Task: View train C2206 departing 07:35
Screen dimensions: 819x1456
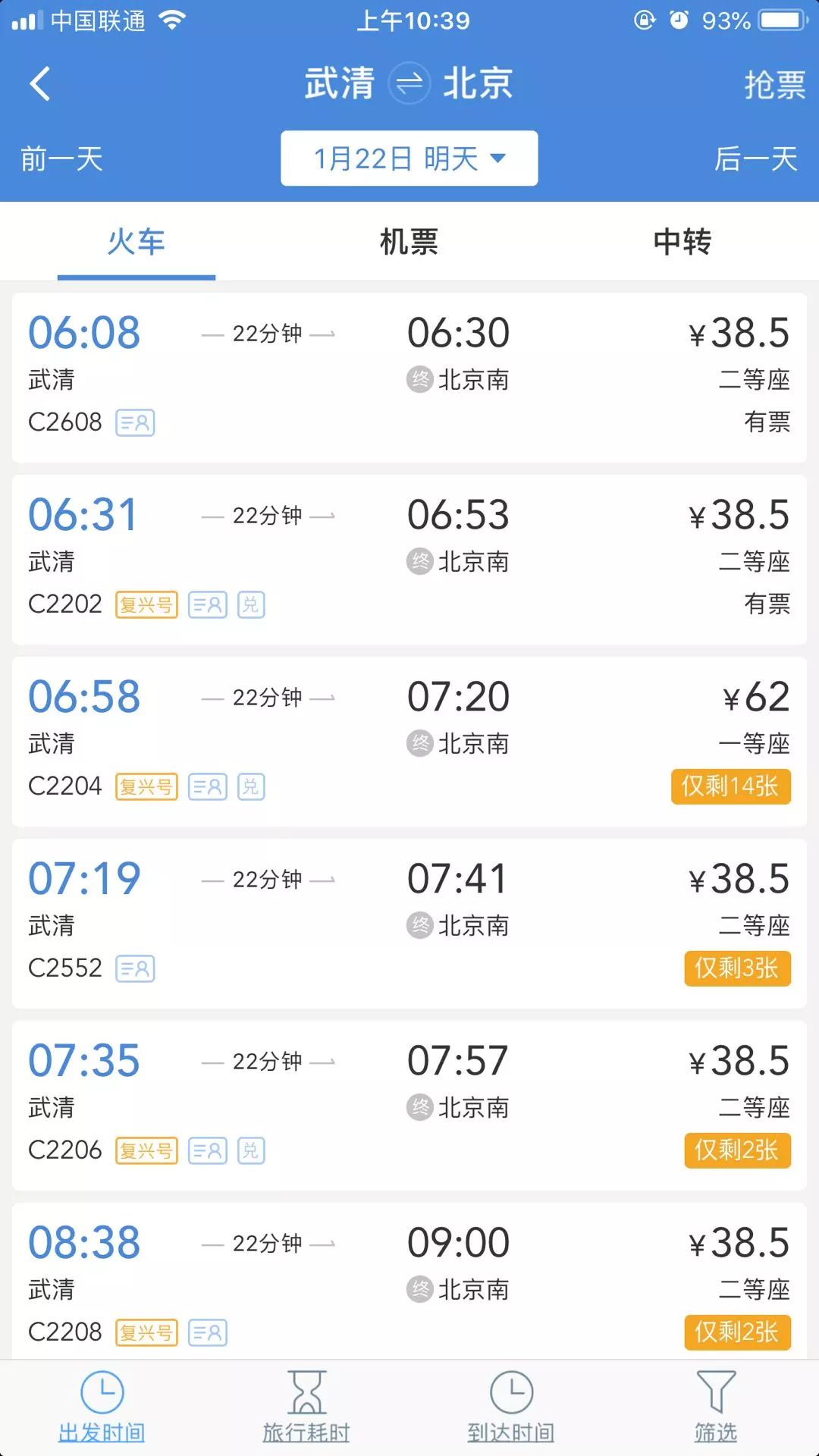Action: click(x=409, y=1106)
